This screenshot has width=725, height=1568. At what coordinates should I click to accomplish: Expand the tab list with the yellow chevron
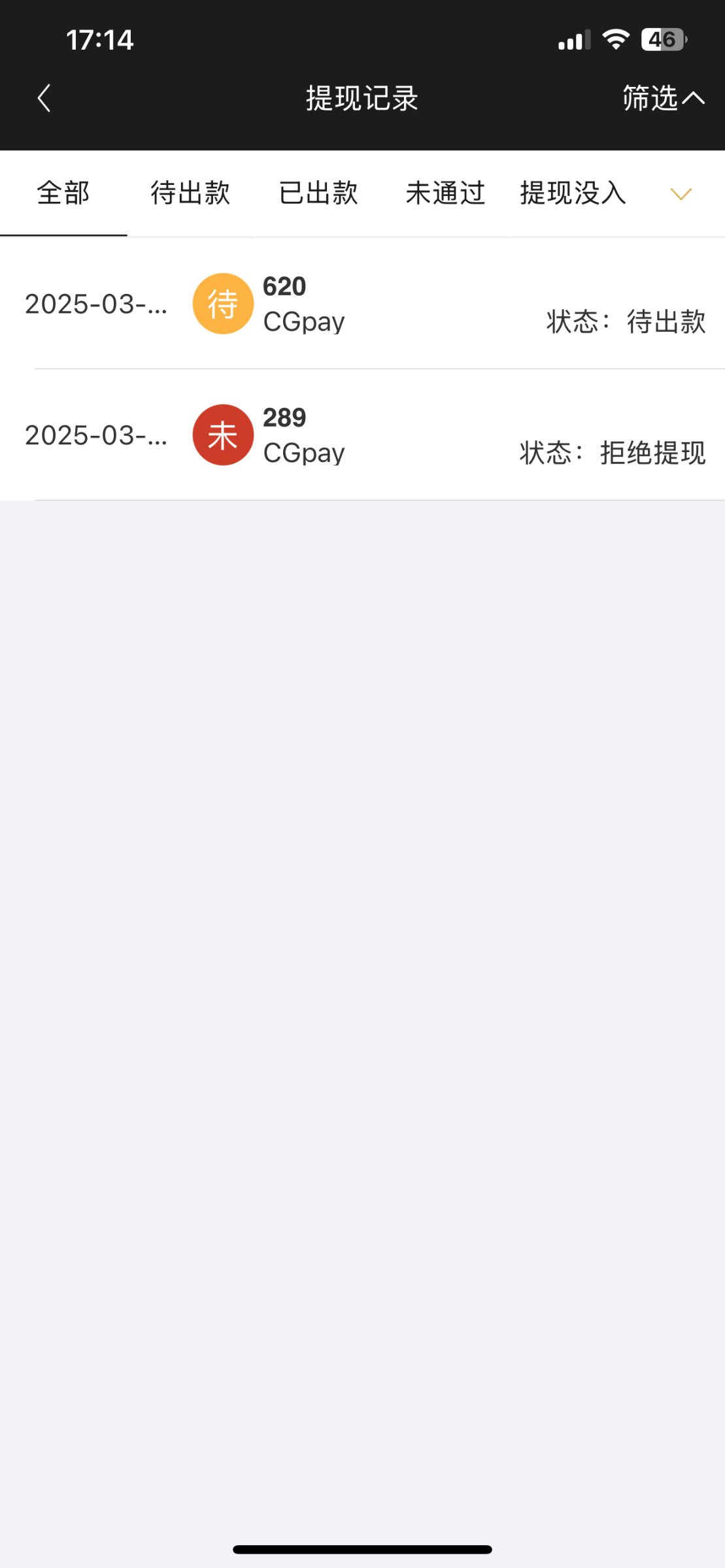point(681,194)
